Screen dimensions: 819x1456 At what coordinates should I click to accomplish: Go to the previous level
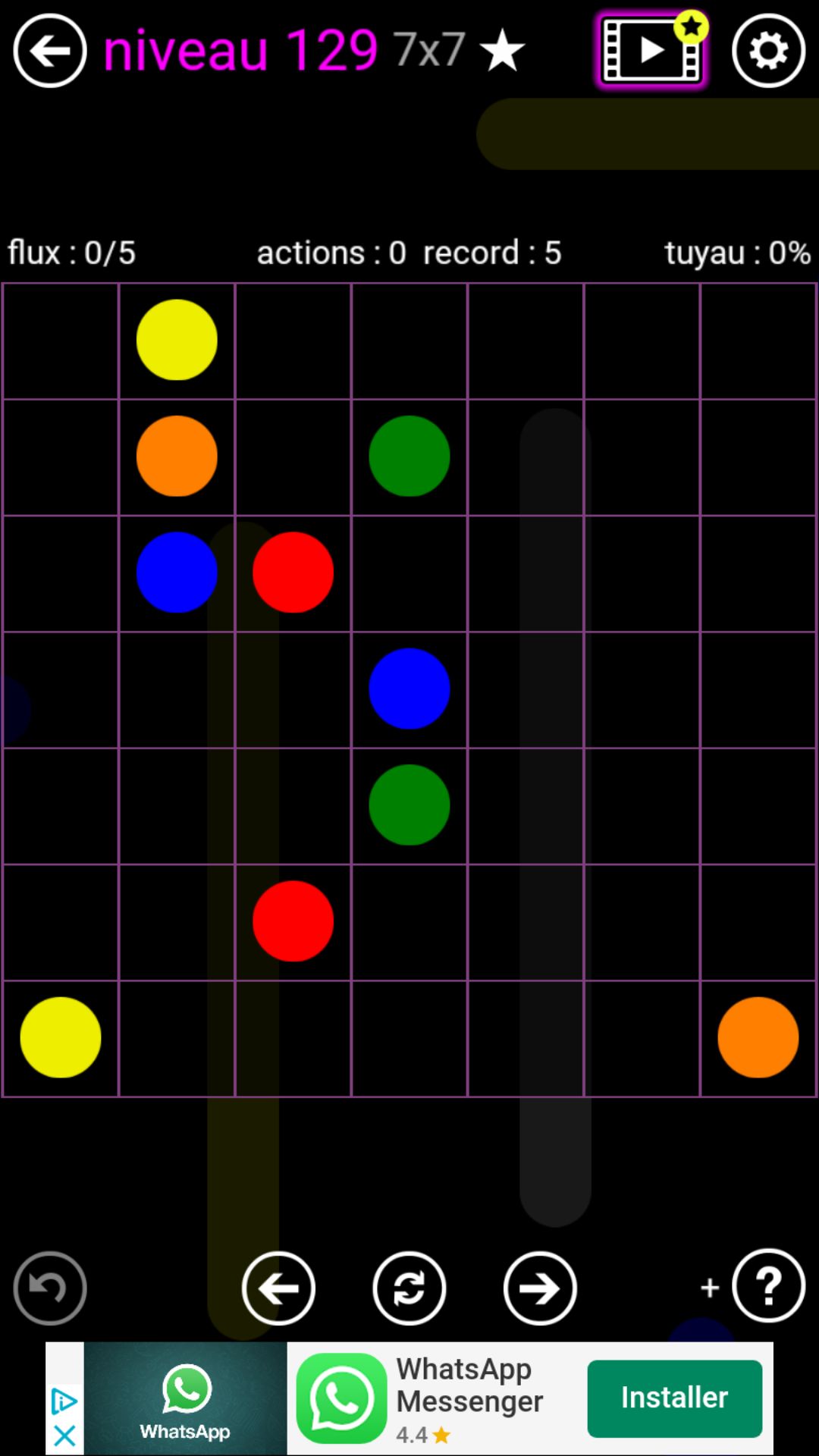tap(278, 1288)
